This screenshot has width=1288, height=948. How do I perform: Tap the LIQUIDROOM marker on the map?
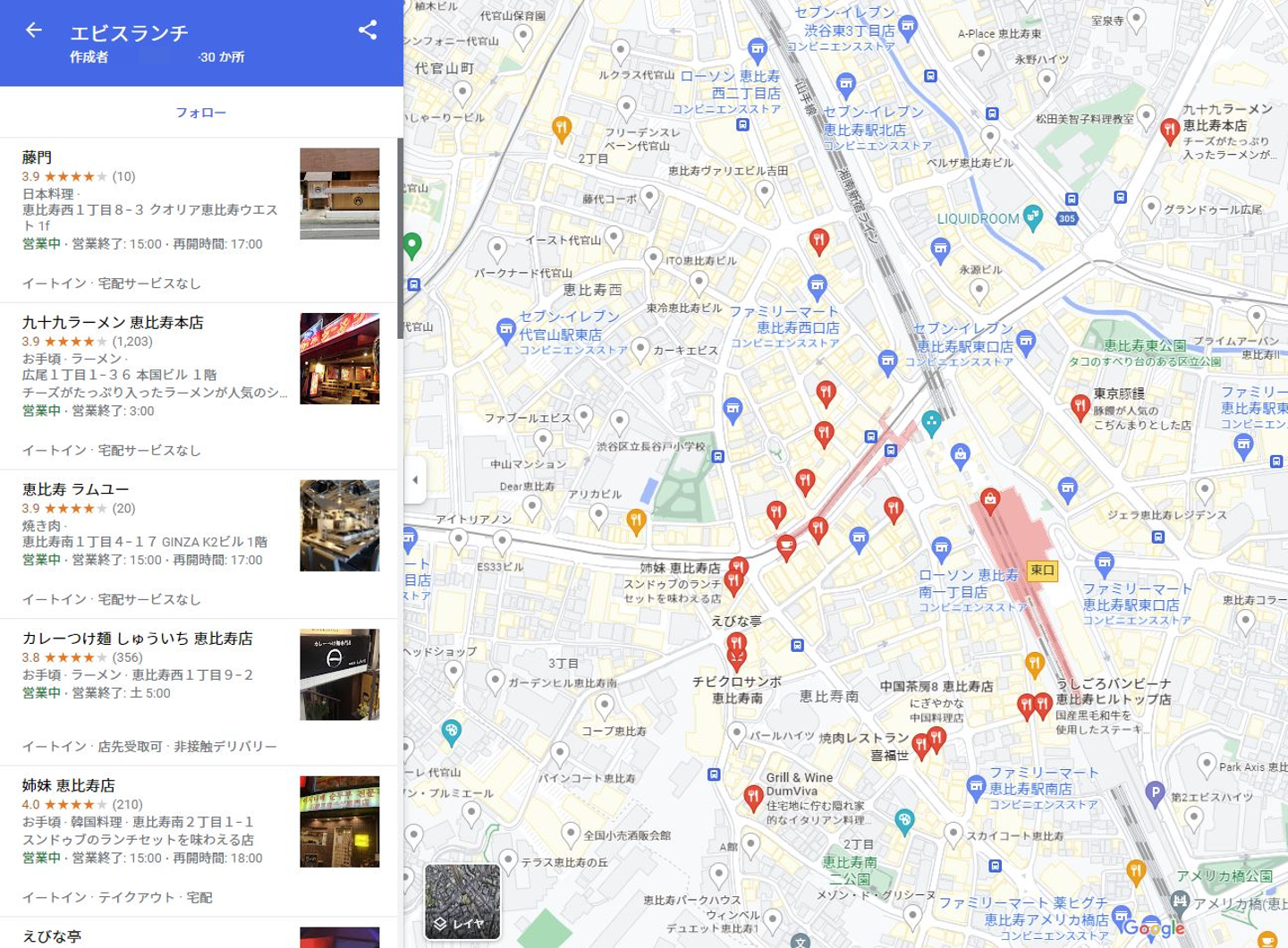pos(1034,217)
